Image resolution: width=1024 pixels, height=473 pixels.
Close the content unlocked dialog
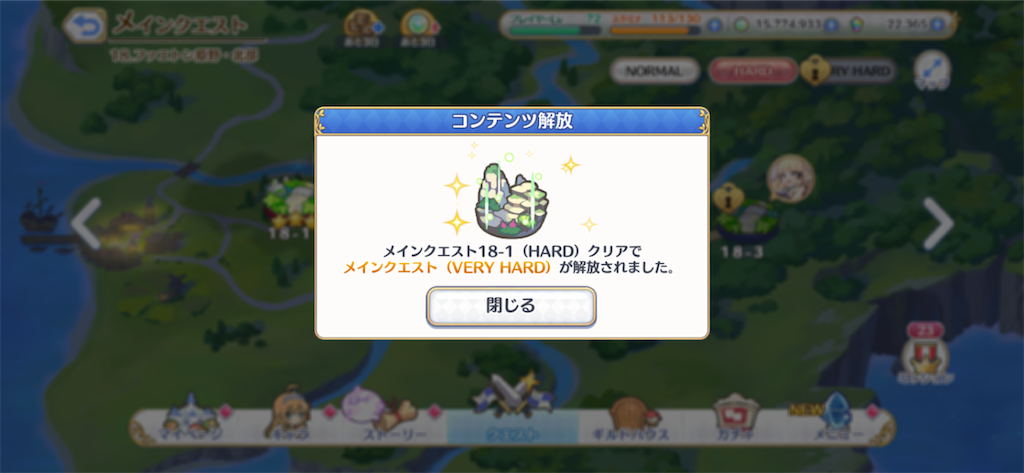click(511, 306)
